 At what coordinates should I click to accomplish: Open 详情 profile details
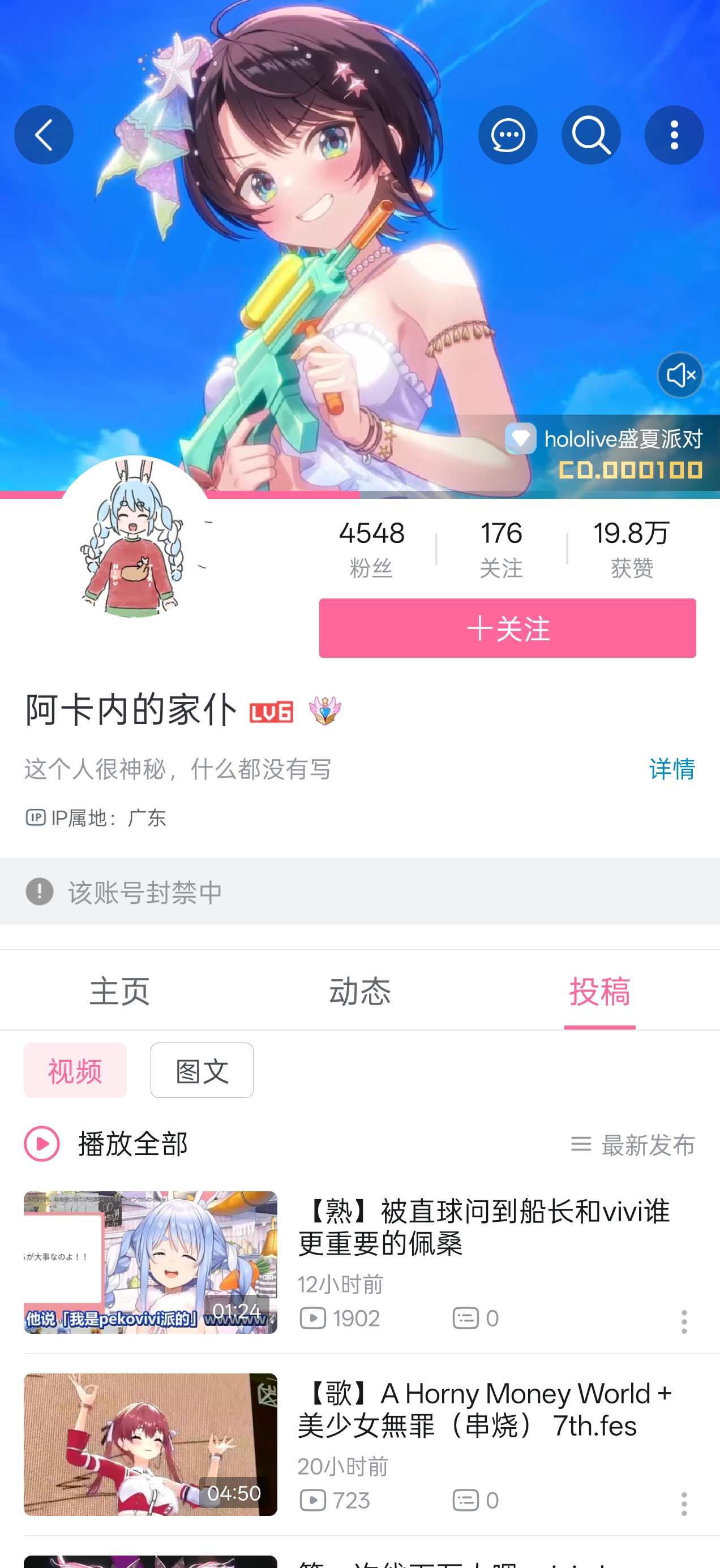(671, 769)
